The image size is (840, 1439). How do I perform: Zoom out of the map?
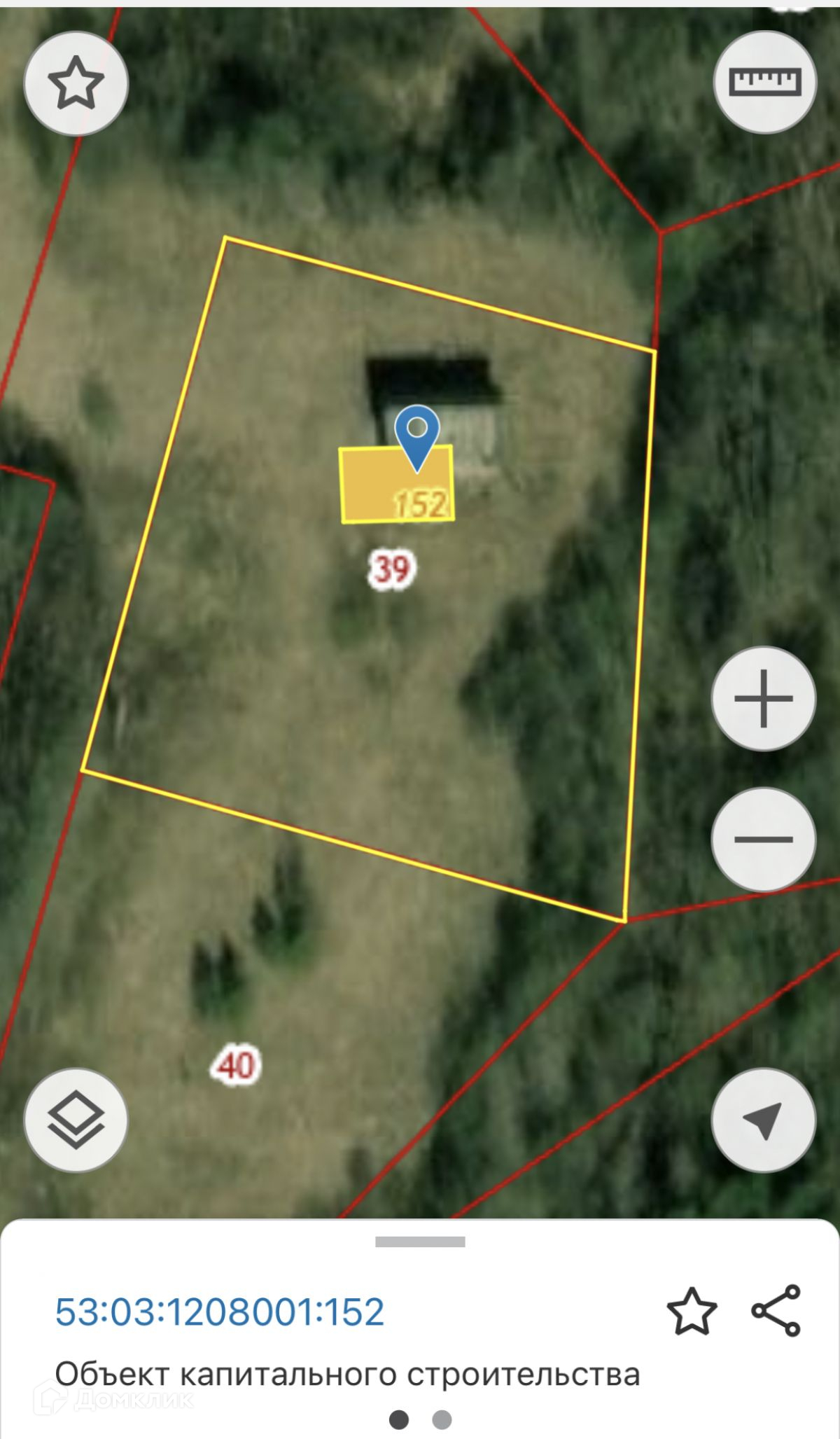pos(764,839)
